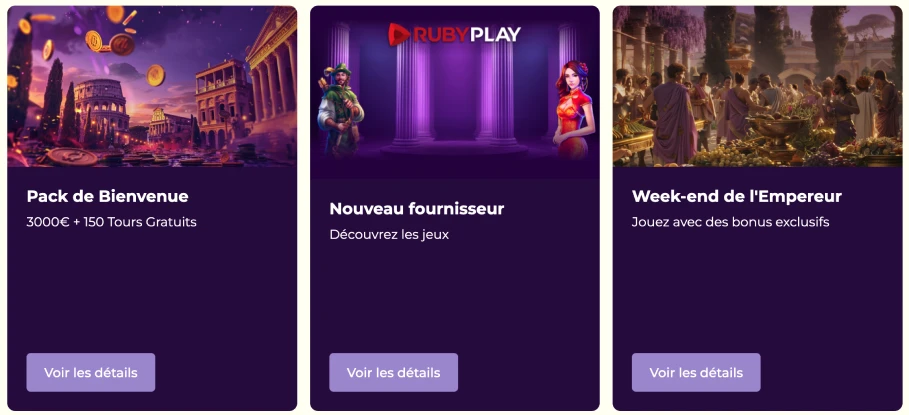This screenshot has height=415, width=909.
Task: Open the RubyPlay Nouveau fournisseur banner
Action: (454, 92)
